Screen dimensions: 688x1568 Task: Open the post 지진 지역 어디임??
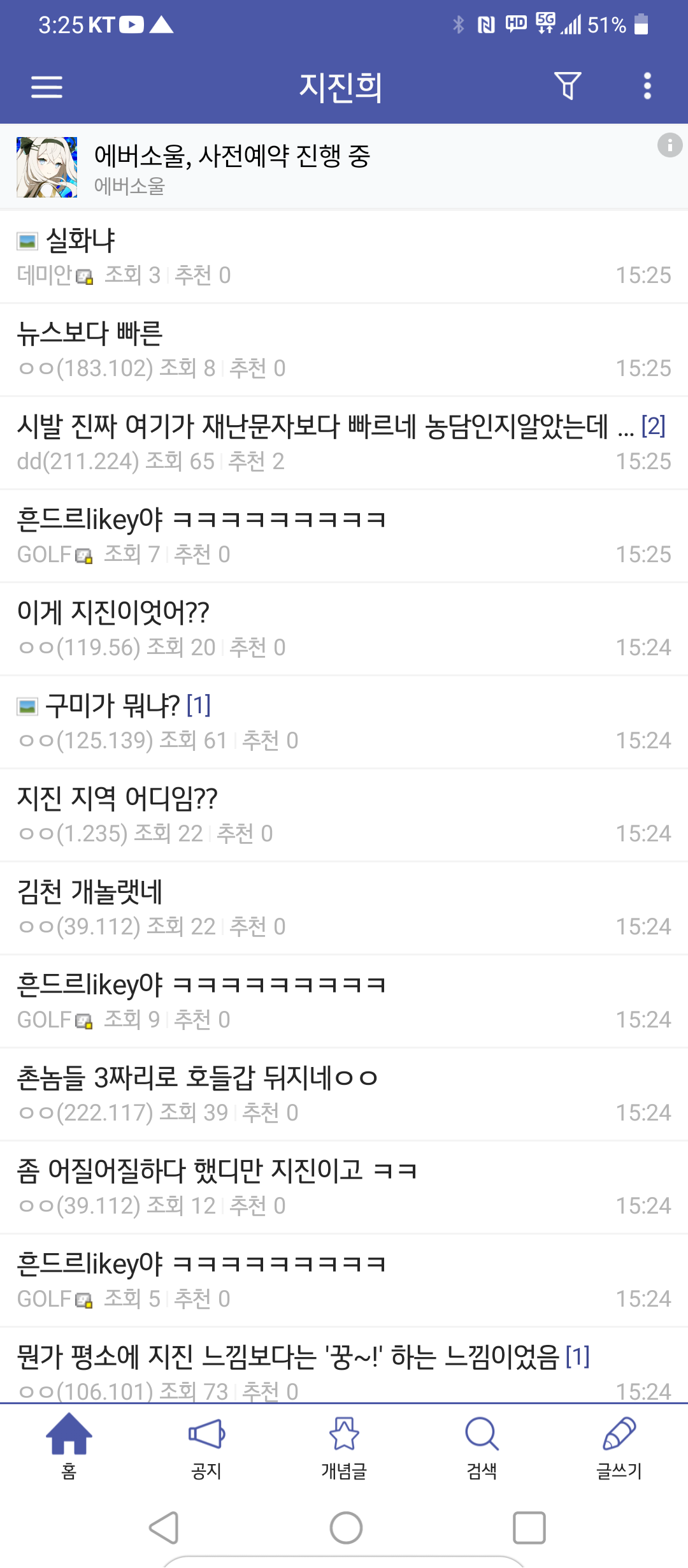pyautogui.click(x=255, y=815)
